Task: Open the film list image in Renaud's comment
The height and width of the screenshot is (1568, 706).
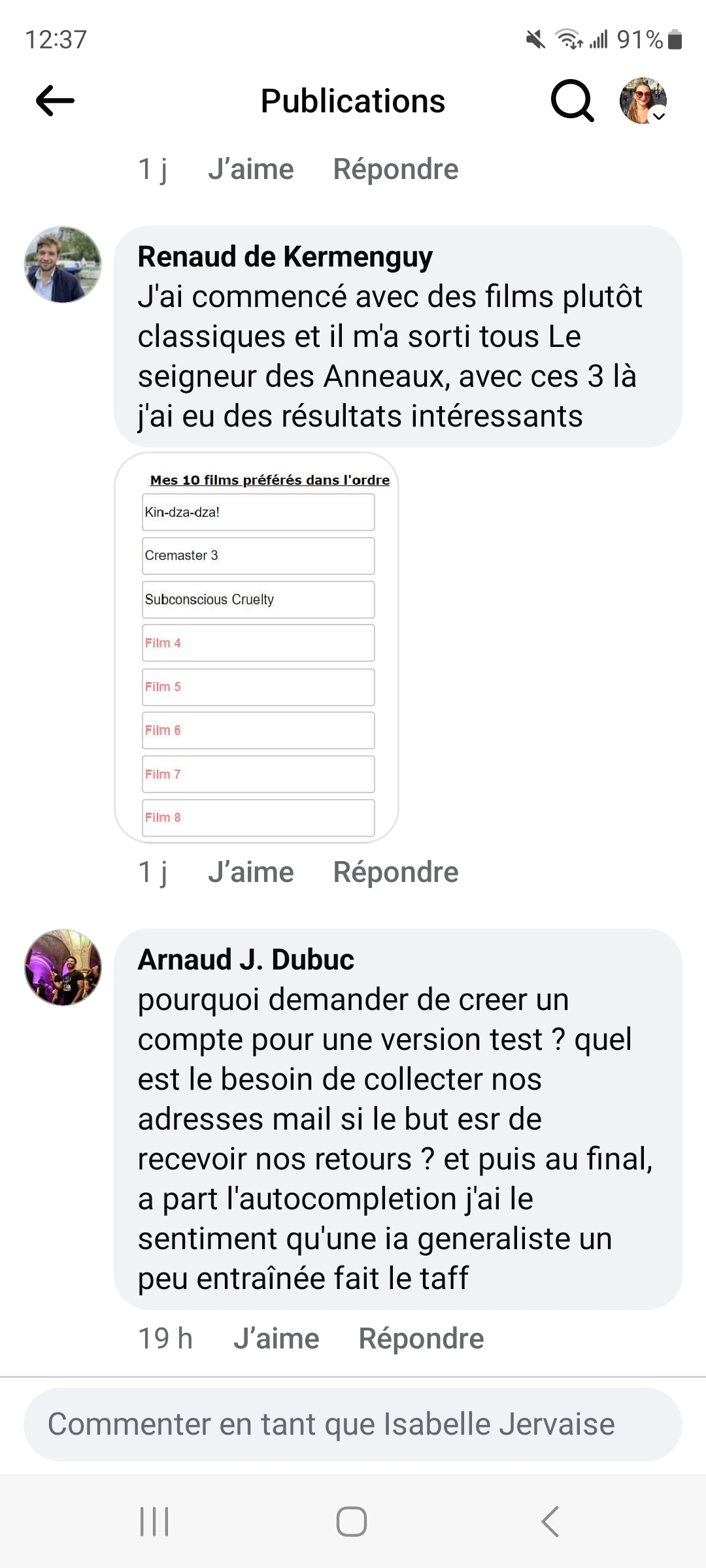Action: click(x=257, y=647)
